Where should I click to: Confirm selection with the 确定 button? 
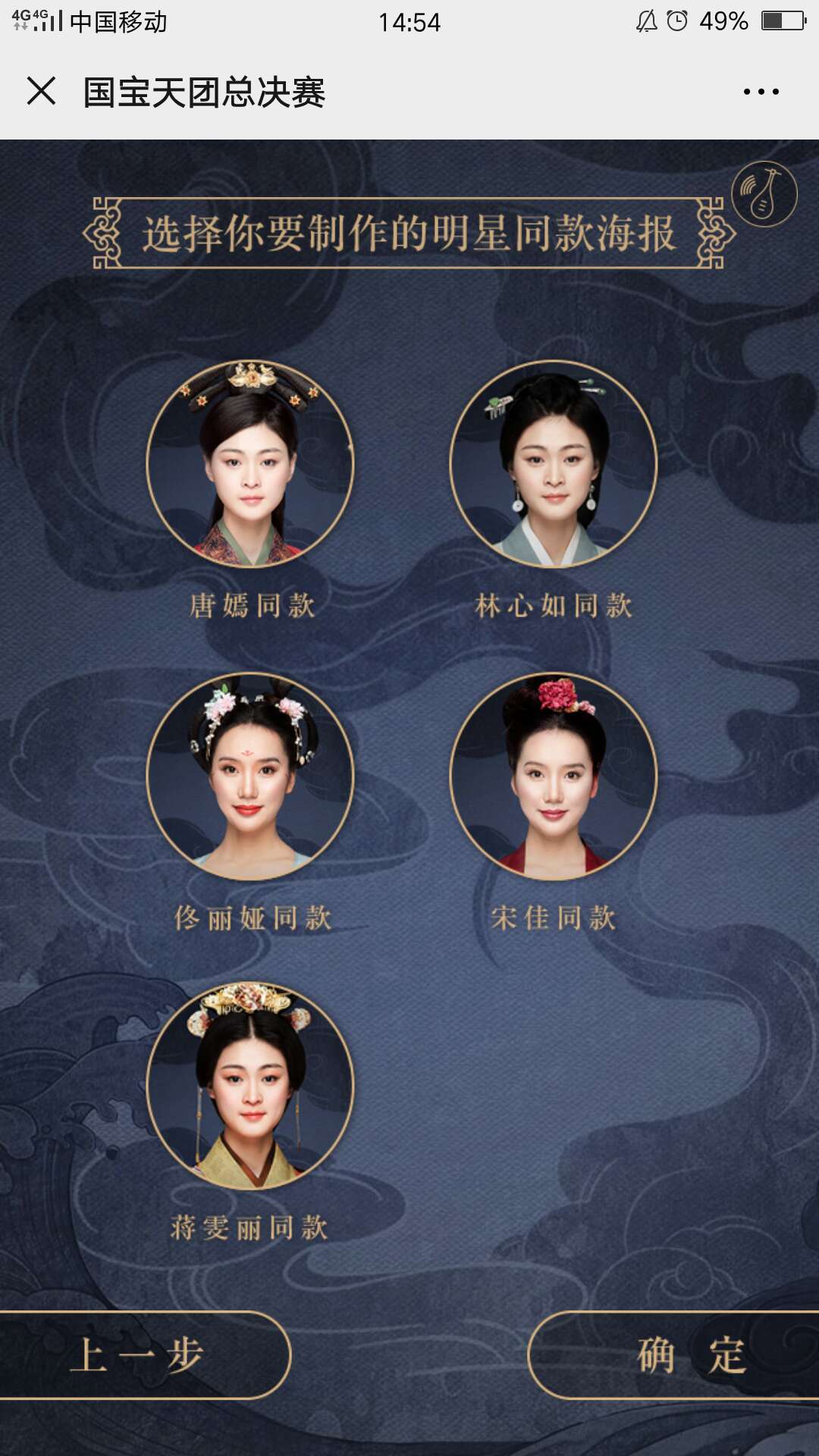click(x=682, y=1355)
